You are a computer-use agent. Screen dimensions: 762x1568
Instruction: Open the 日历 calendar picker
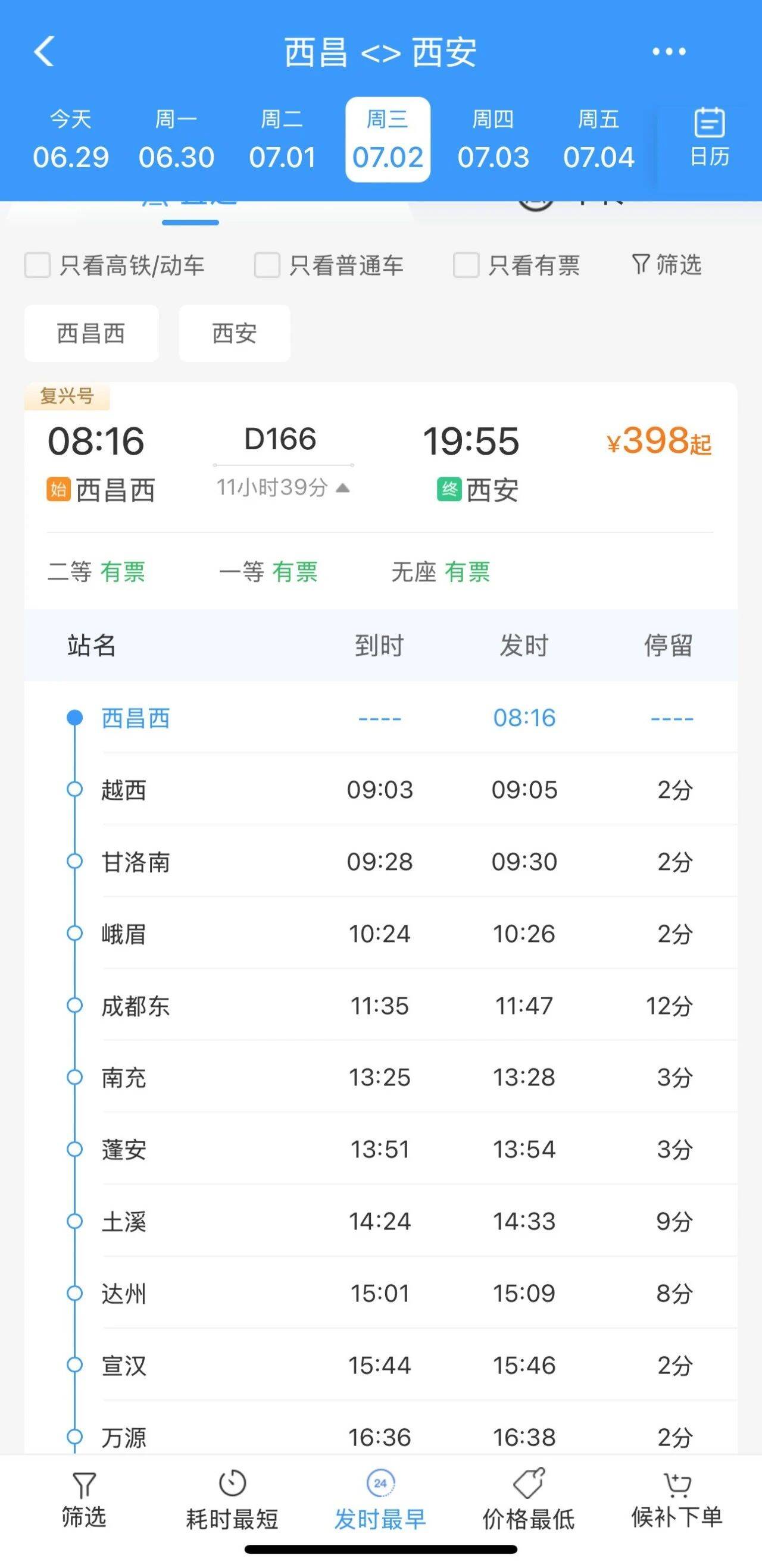(x=710, y=138)
